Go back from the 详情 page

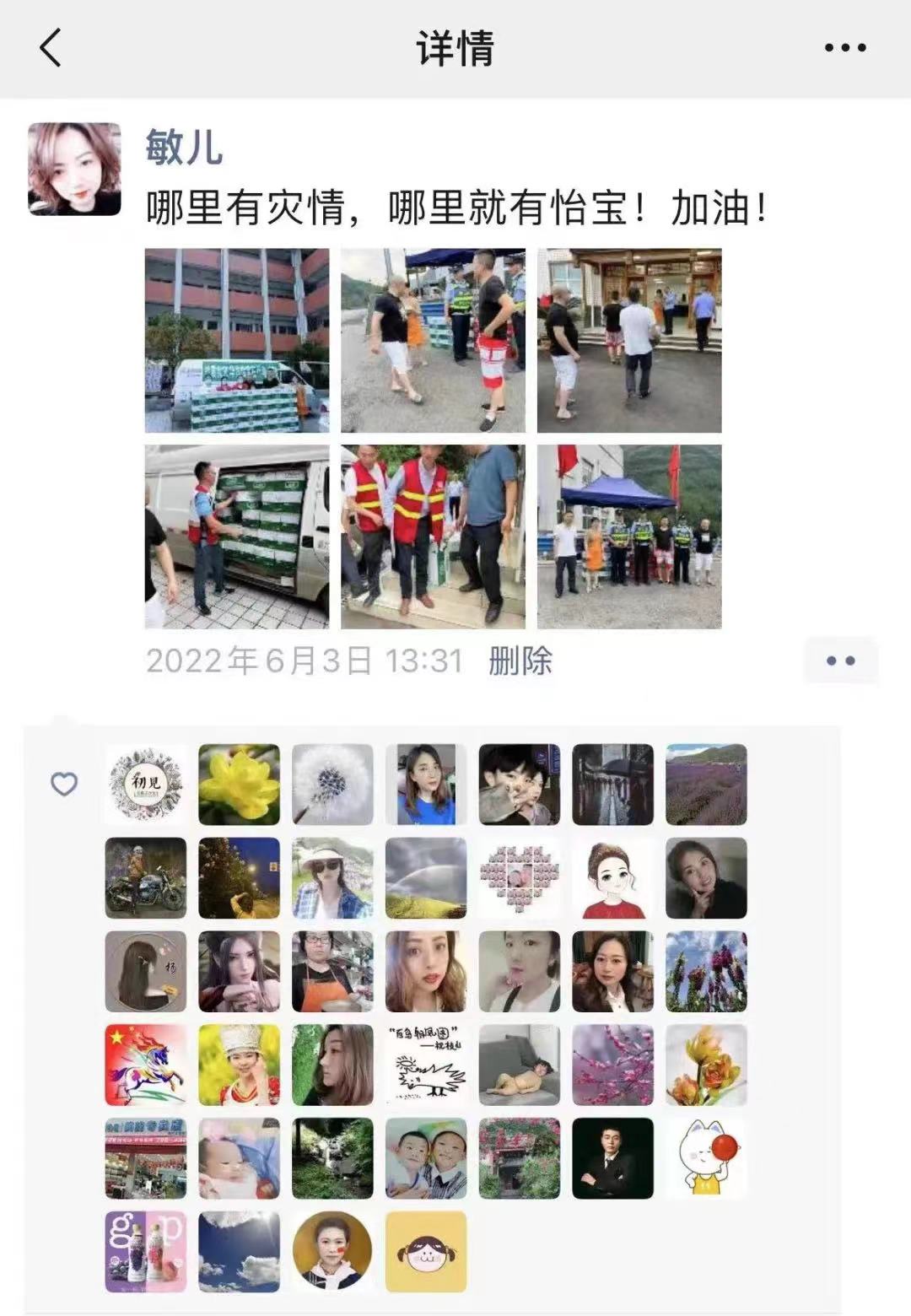click(x=51, y=47)
